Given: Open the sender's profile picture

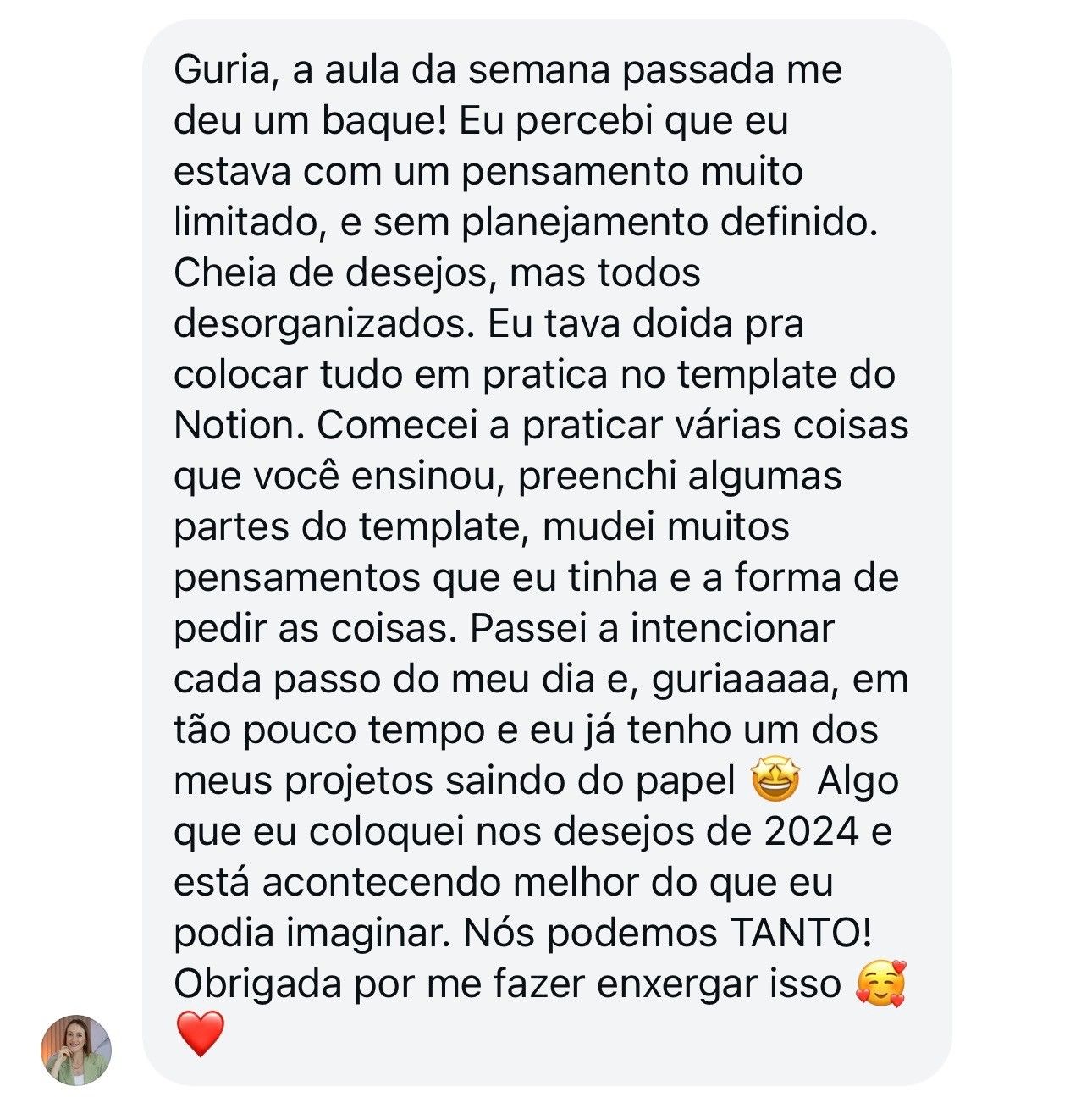Looking at the screenshot, I should tap(76, 1050).
